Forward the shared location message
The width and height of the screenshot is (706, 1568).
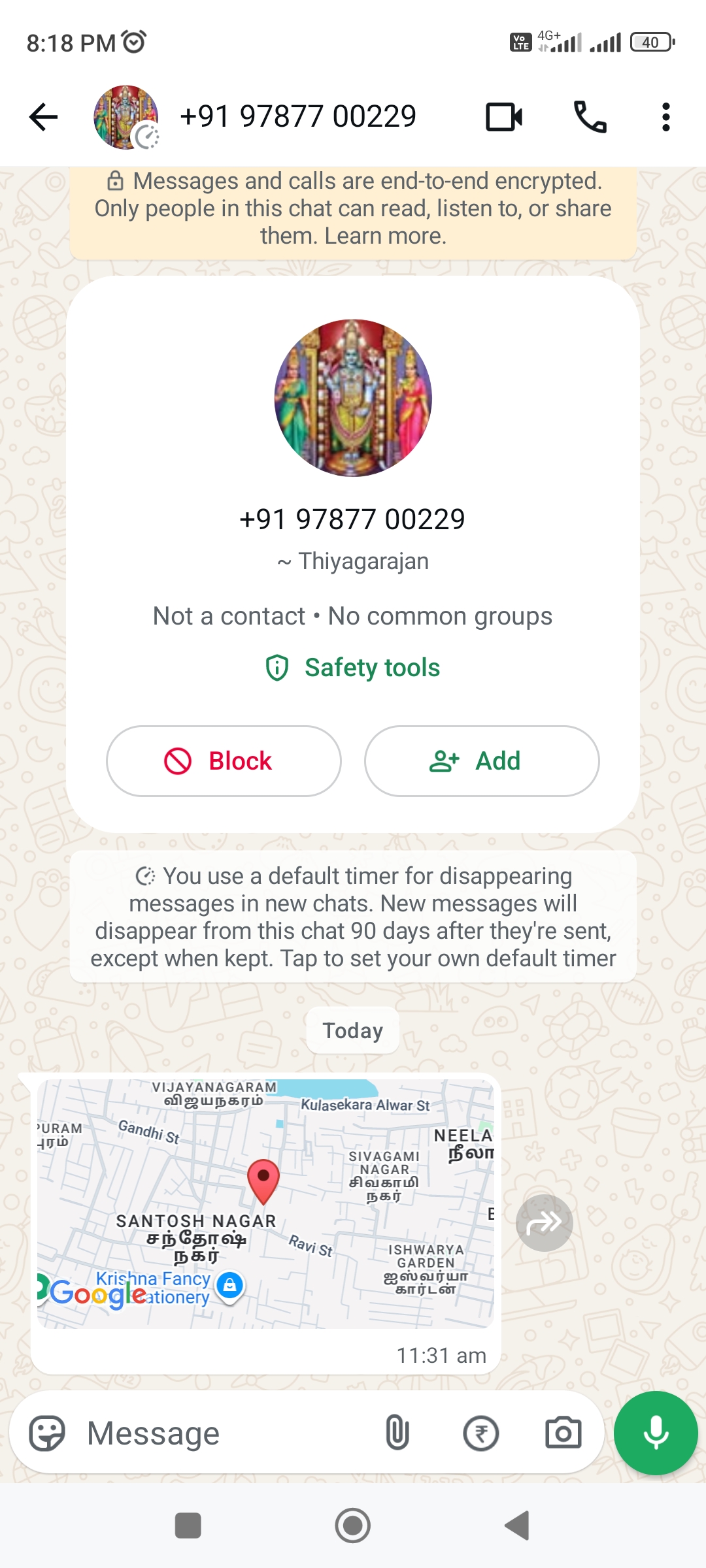(544, 1222)
